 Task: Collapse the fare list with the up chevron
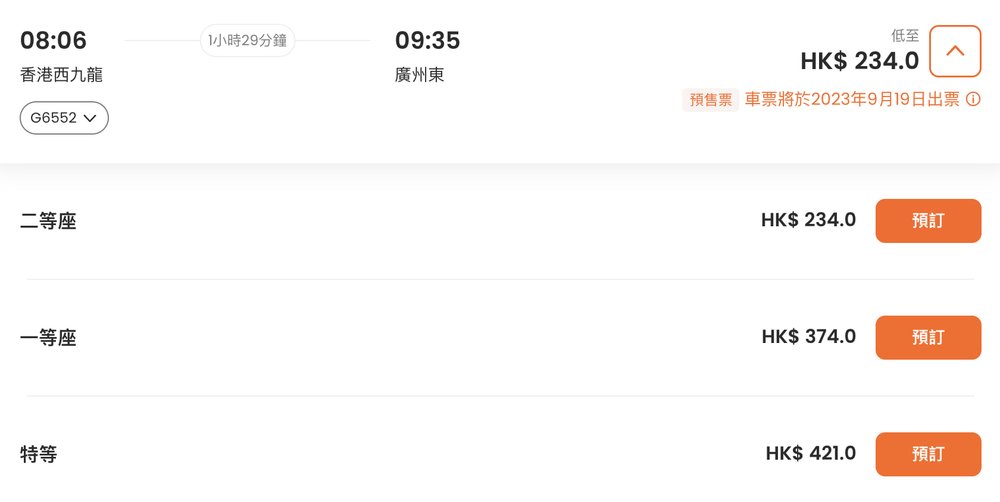(x=955, y=51)
